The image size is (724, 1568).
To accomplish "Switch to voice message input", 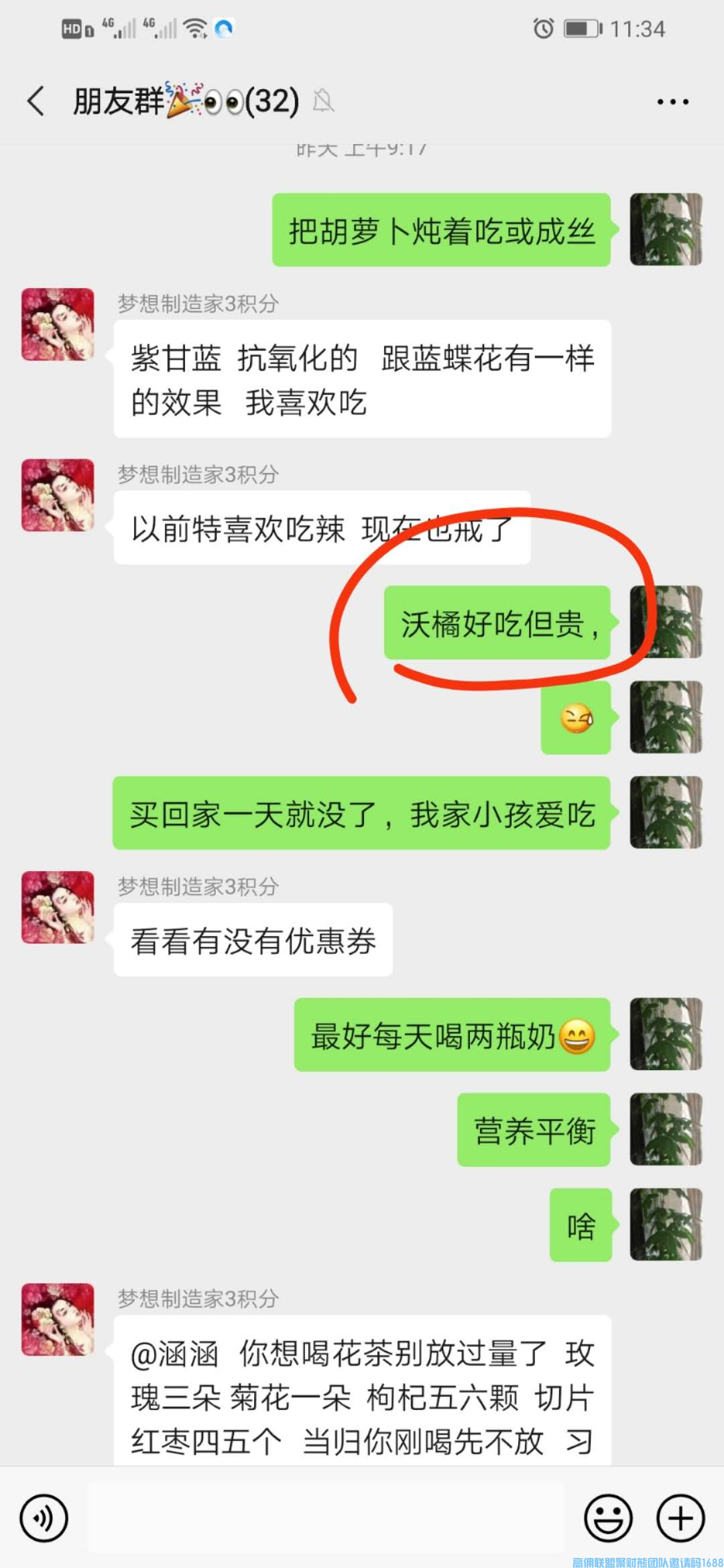I will pos(44,1518).
